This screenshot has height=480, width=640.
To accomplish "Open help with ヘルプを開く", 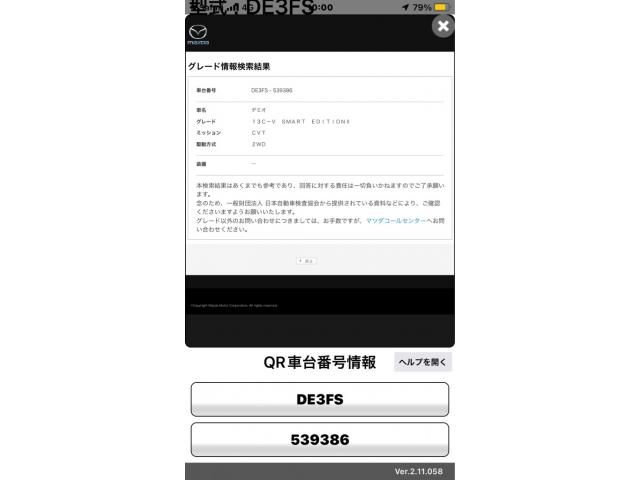I will click(x=423, y=362).
